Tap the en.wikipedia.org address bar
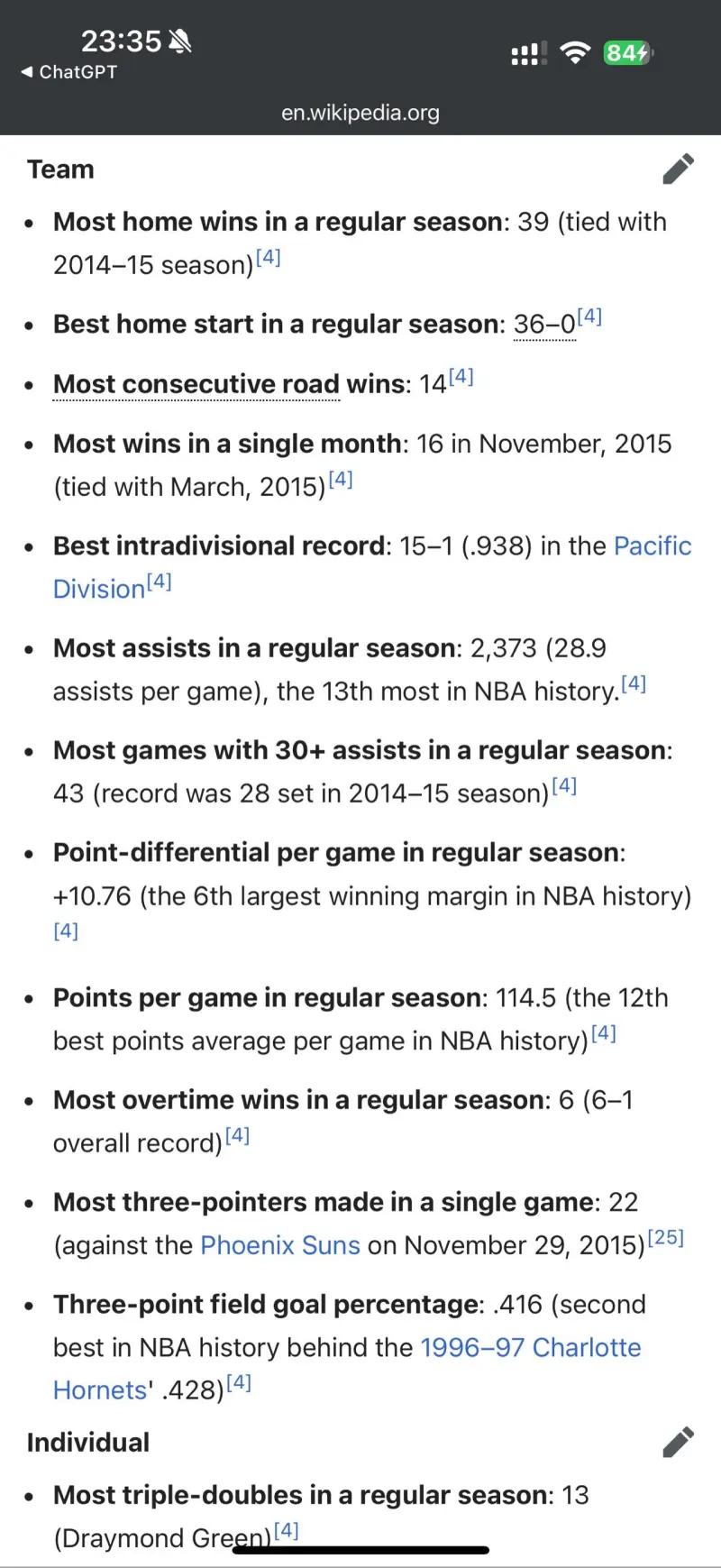The image size is (721, 1568). [360, 113]
